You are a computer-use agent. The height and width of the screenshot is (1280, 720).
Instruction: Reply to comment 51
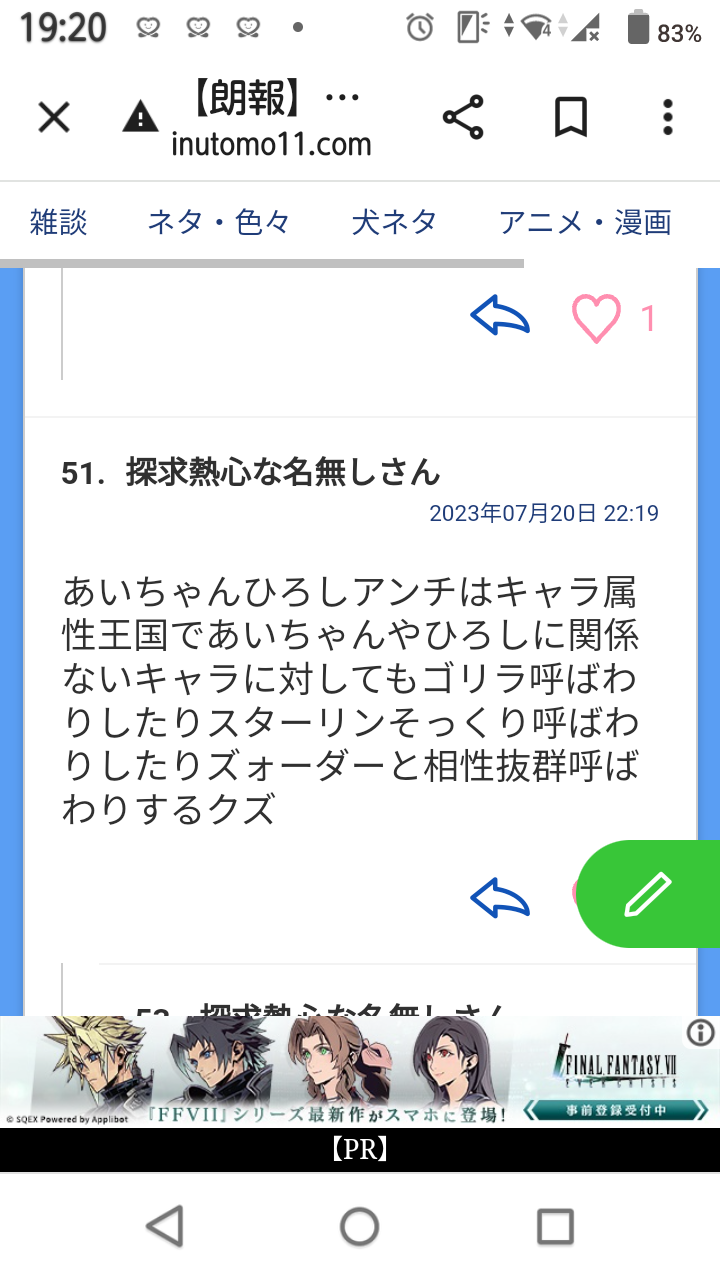pyautogui.click(x=500, y=897)
